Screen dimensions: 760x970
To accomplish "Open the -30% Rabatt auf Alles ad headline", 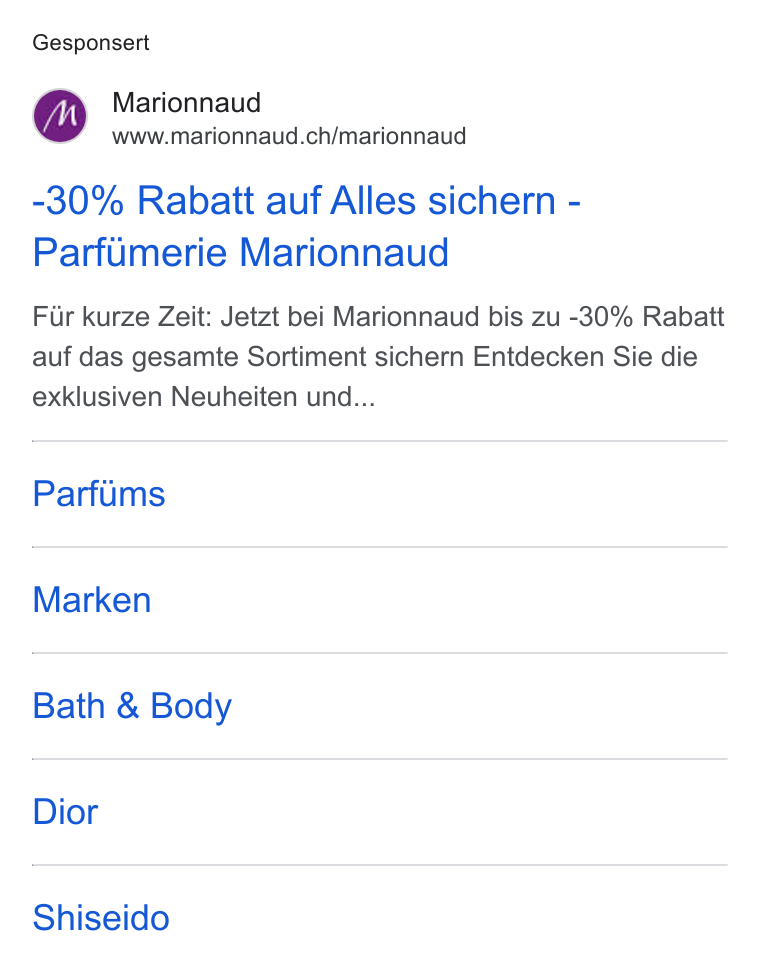I will click(x=306, y=226).
